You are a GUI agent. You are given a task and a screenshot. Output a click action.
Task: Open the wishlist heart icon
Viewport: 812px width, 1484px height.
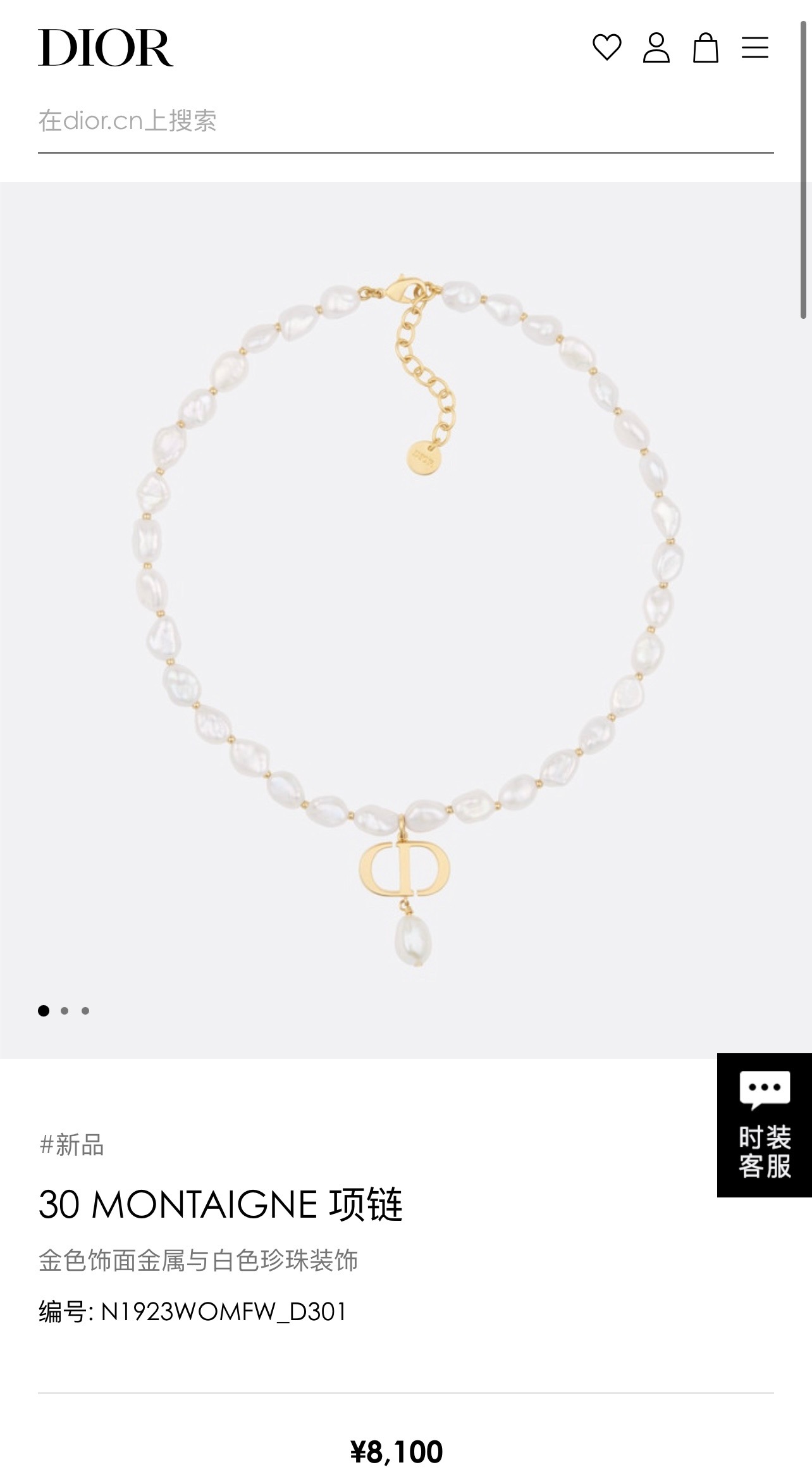click(x=606, y=48)
